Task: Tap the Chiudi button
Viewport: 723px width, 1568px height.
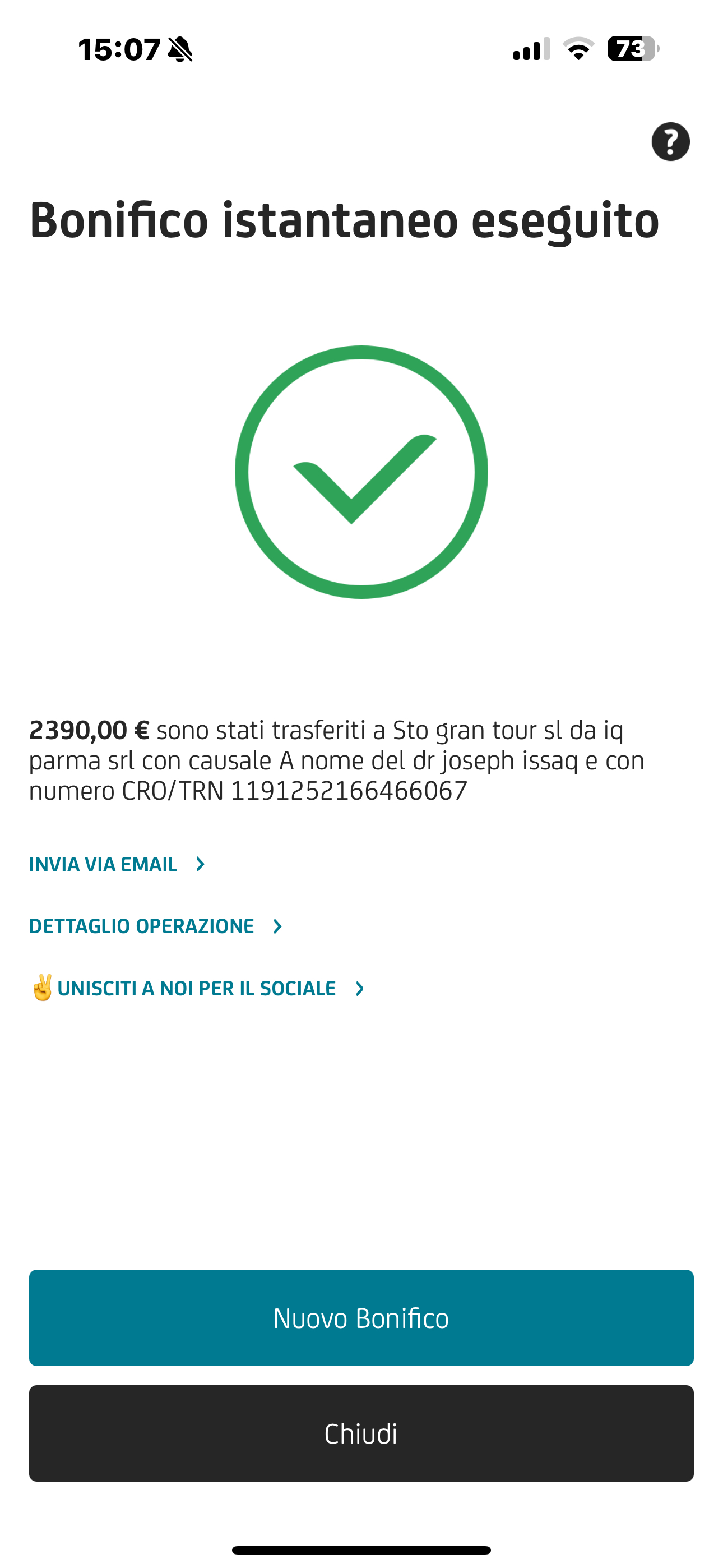Action: (x=361, y=1433)
